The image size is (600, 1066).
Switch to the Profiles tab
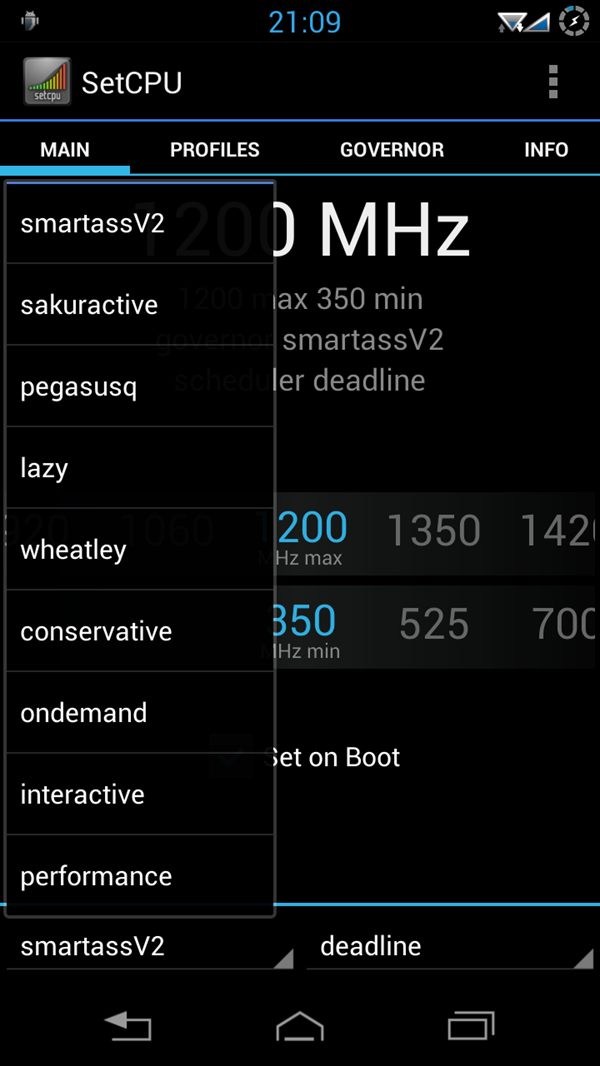pyautogui.click(x=214, y=150)
